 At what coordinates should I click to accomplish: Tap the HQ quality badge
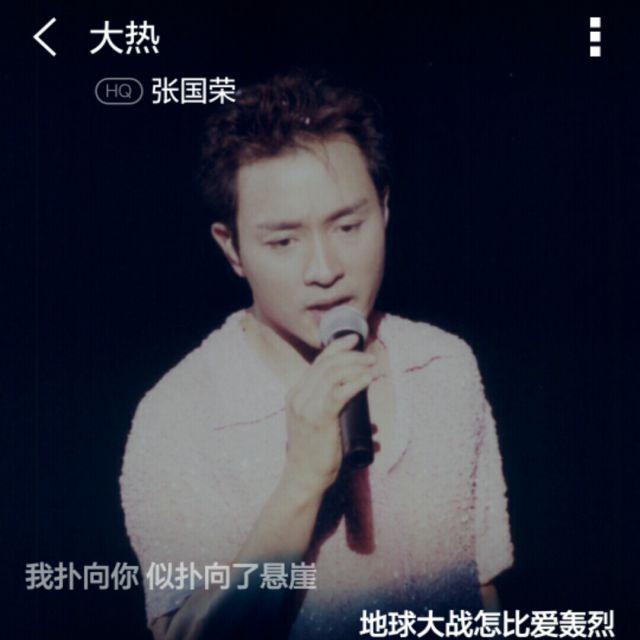[x=118, y=92]
